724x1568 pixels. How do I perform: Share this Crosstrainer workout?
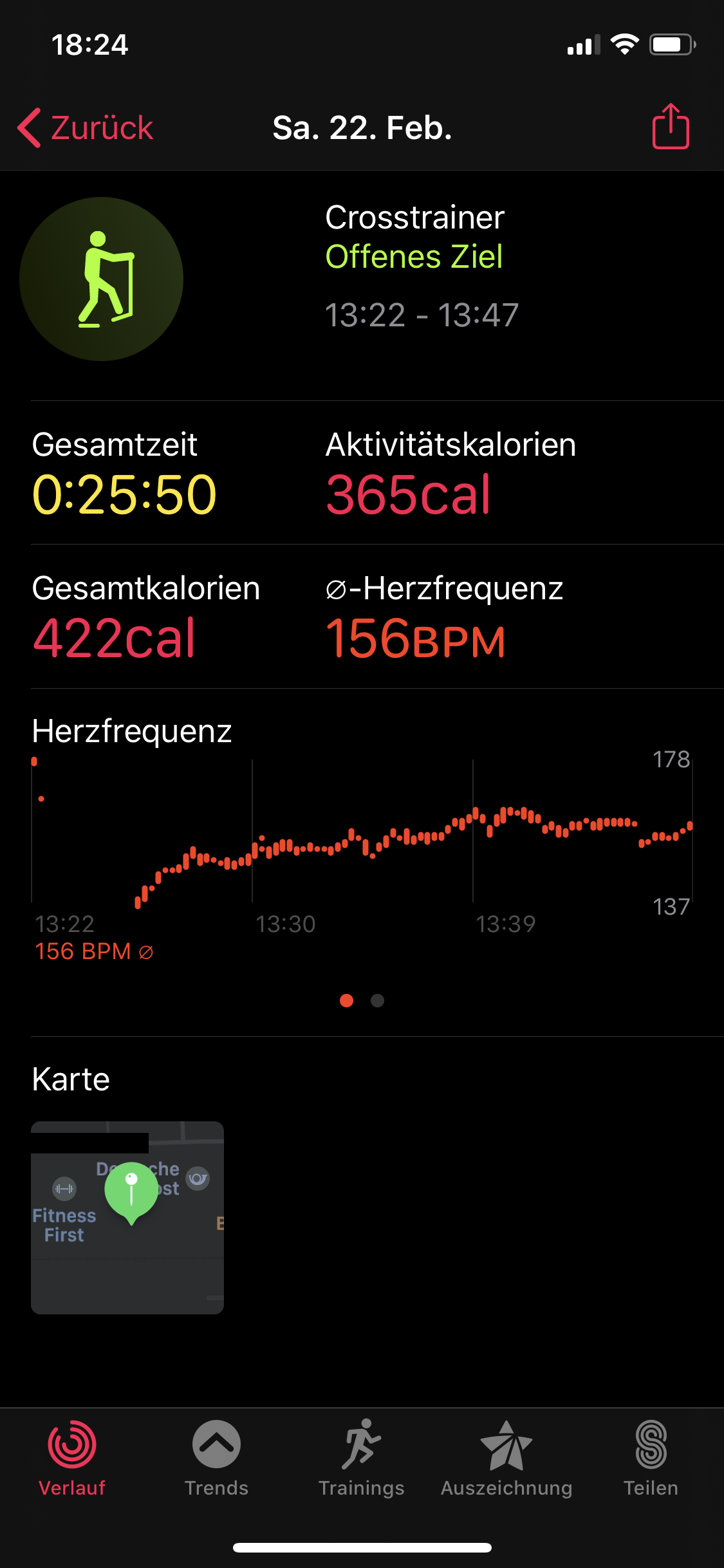tap(671, 127)
